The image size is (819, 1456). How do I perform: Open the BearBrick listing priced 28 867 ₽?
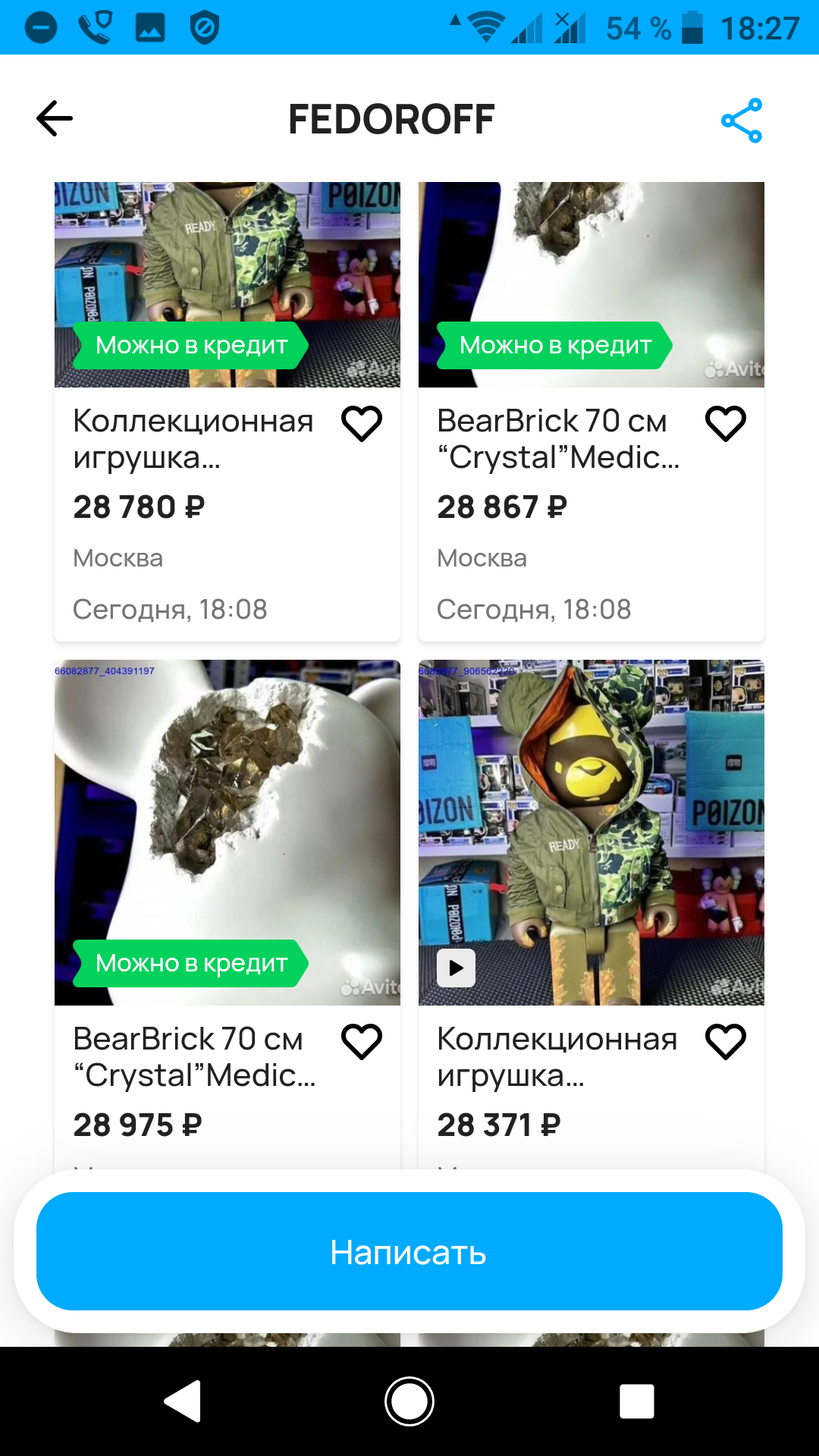[557, 438]
